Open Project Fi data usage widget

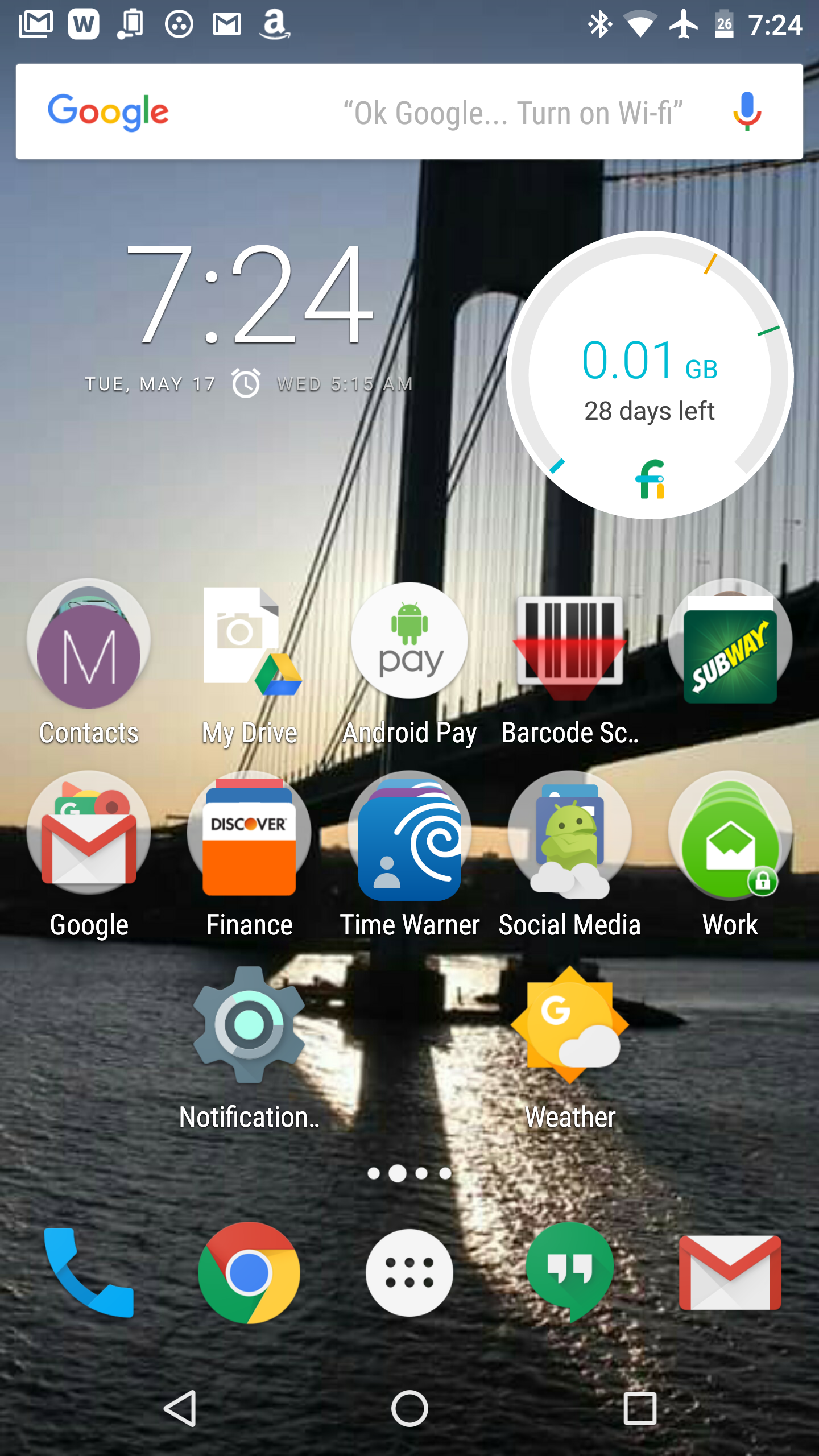[650, 375]
